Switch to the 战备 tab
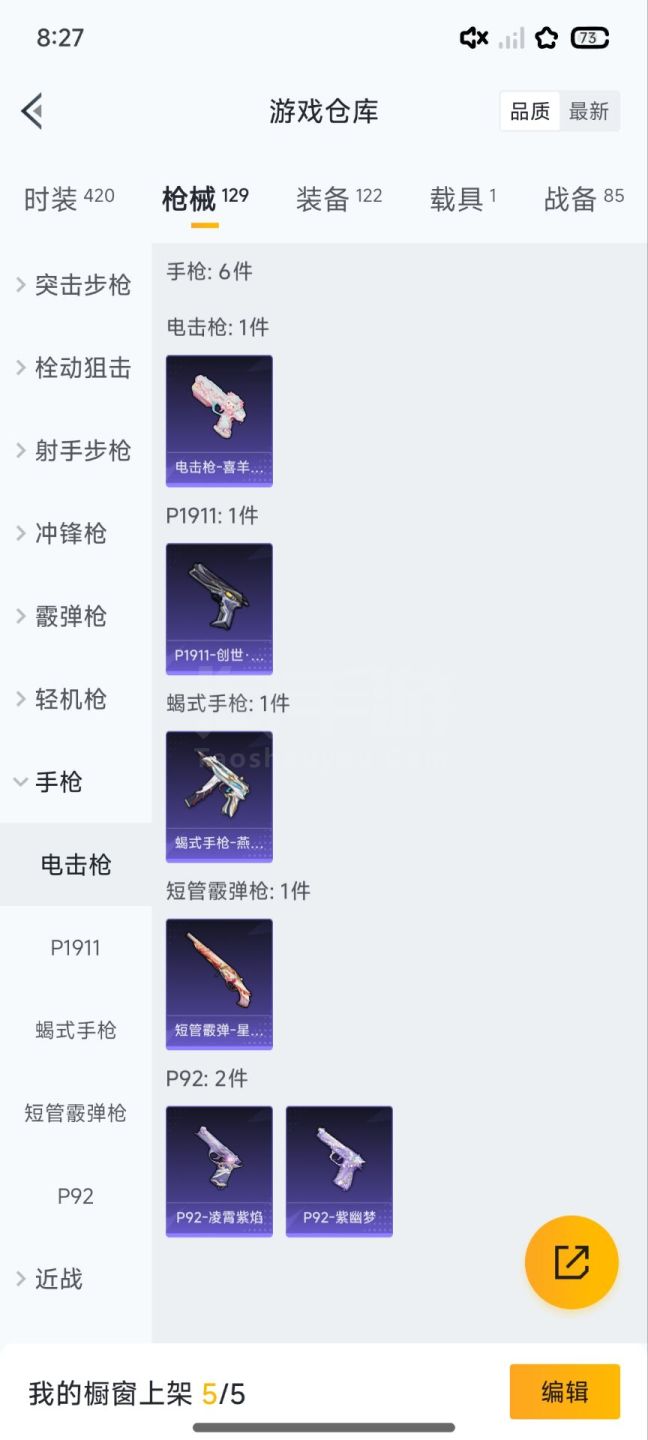The height and width of the screenshot is (1440, 648). [x=583, y=199]
